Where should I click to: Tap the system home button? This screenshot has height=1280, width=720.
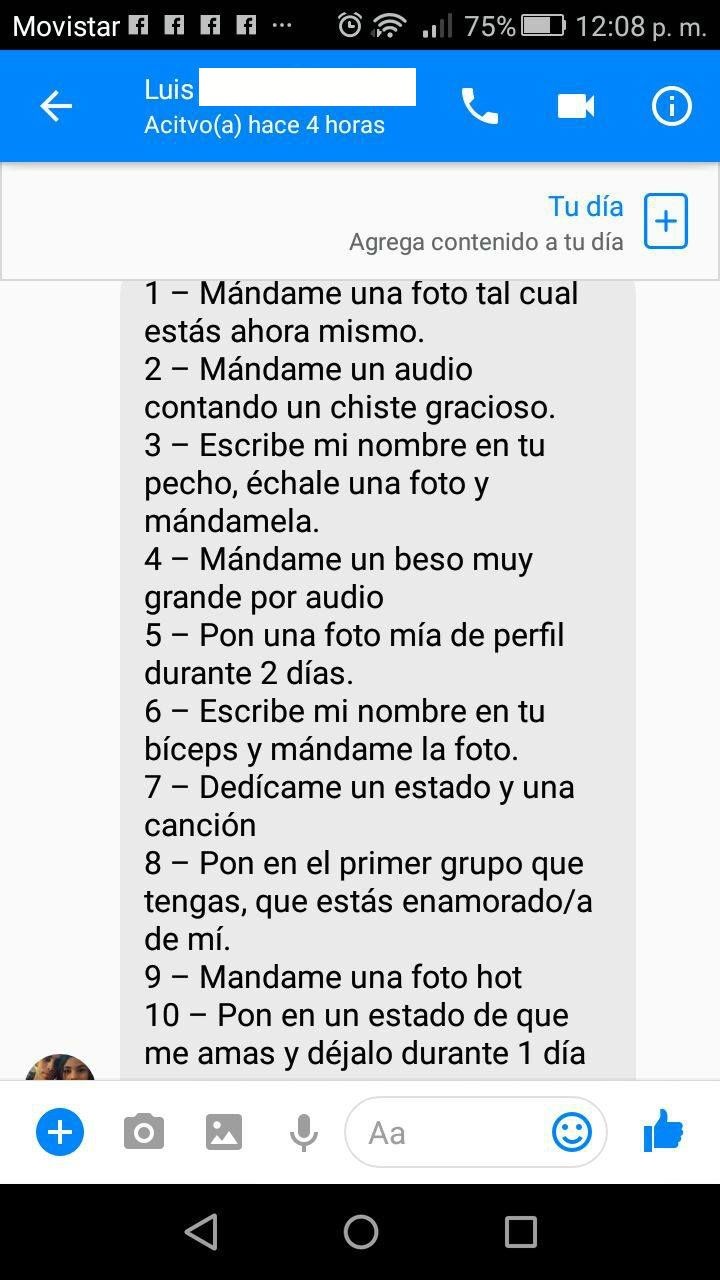tap(360, 1232)
